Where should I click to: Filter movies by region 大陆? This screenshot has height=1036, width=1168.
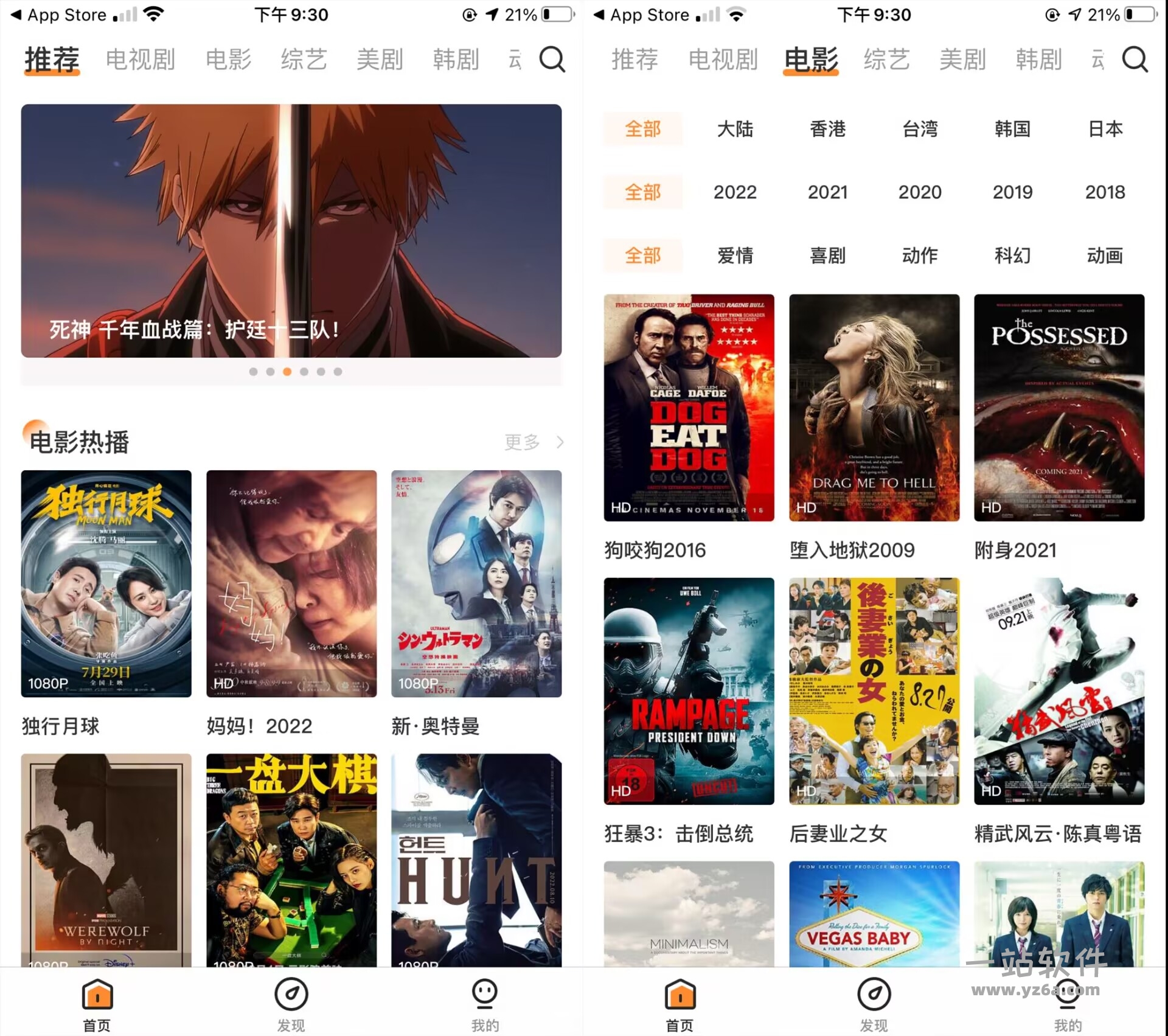click(x=735, y=129)
